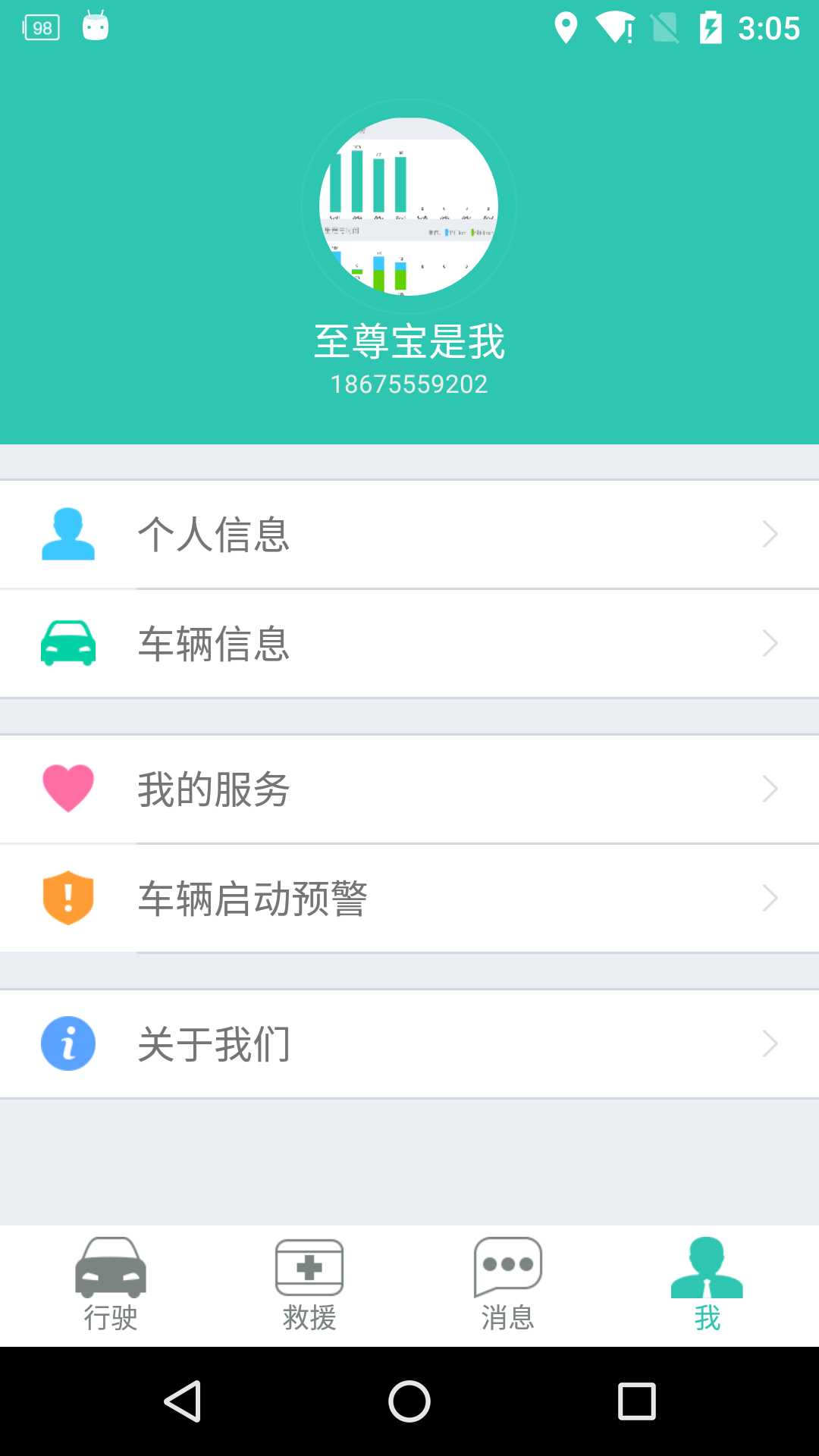Open 我的服务 my services
Viewport: 819px width, 1456px height.
pyautogui.click(x=409, y=789)
